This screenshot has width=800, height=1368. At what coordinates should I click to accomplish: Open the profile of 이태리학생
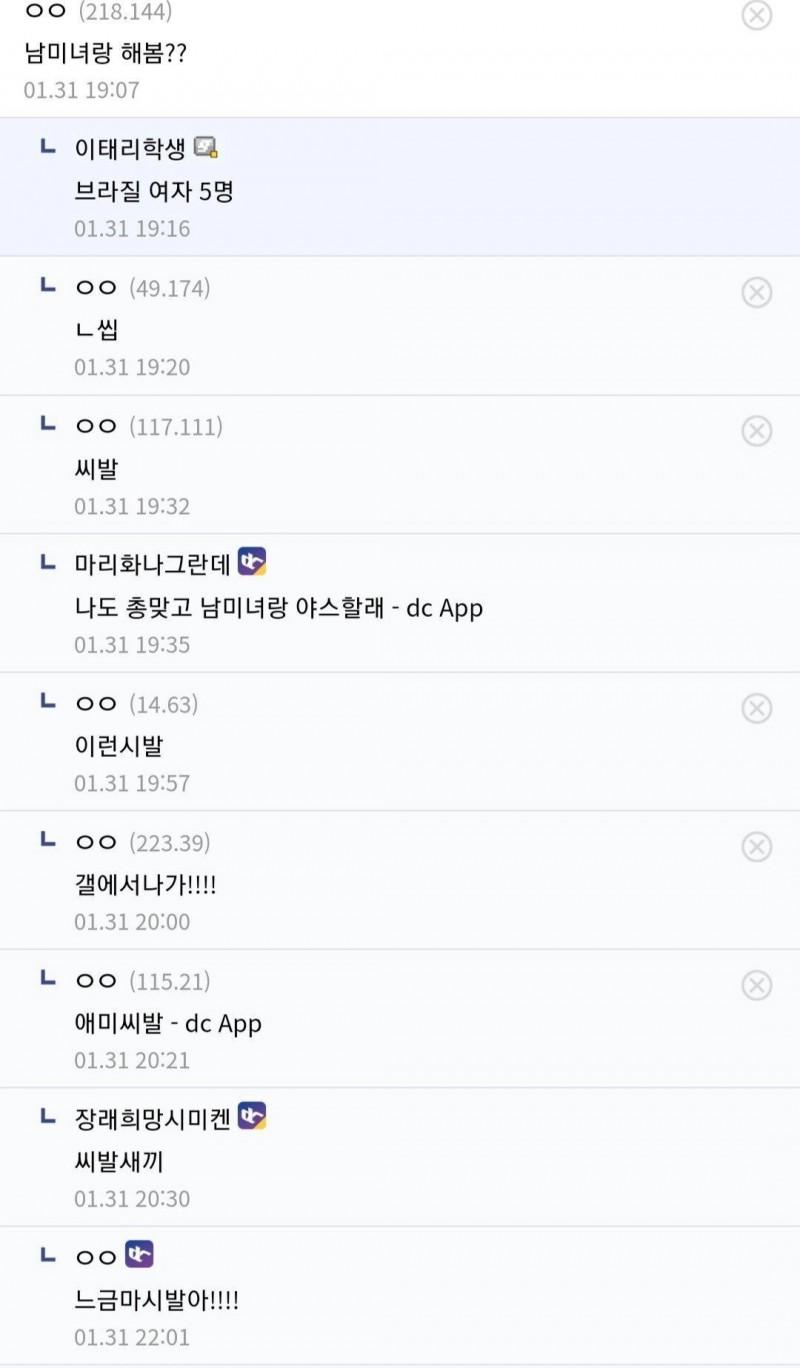click(x=130, y=149)
